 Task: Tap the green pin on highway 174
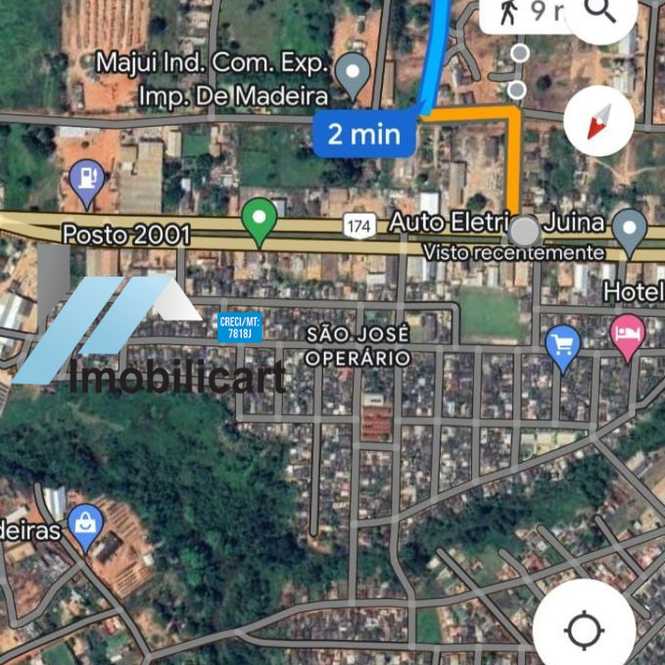click(x=260, y=219)
